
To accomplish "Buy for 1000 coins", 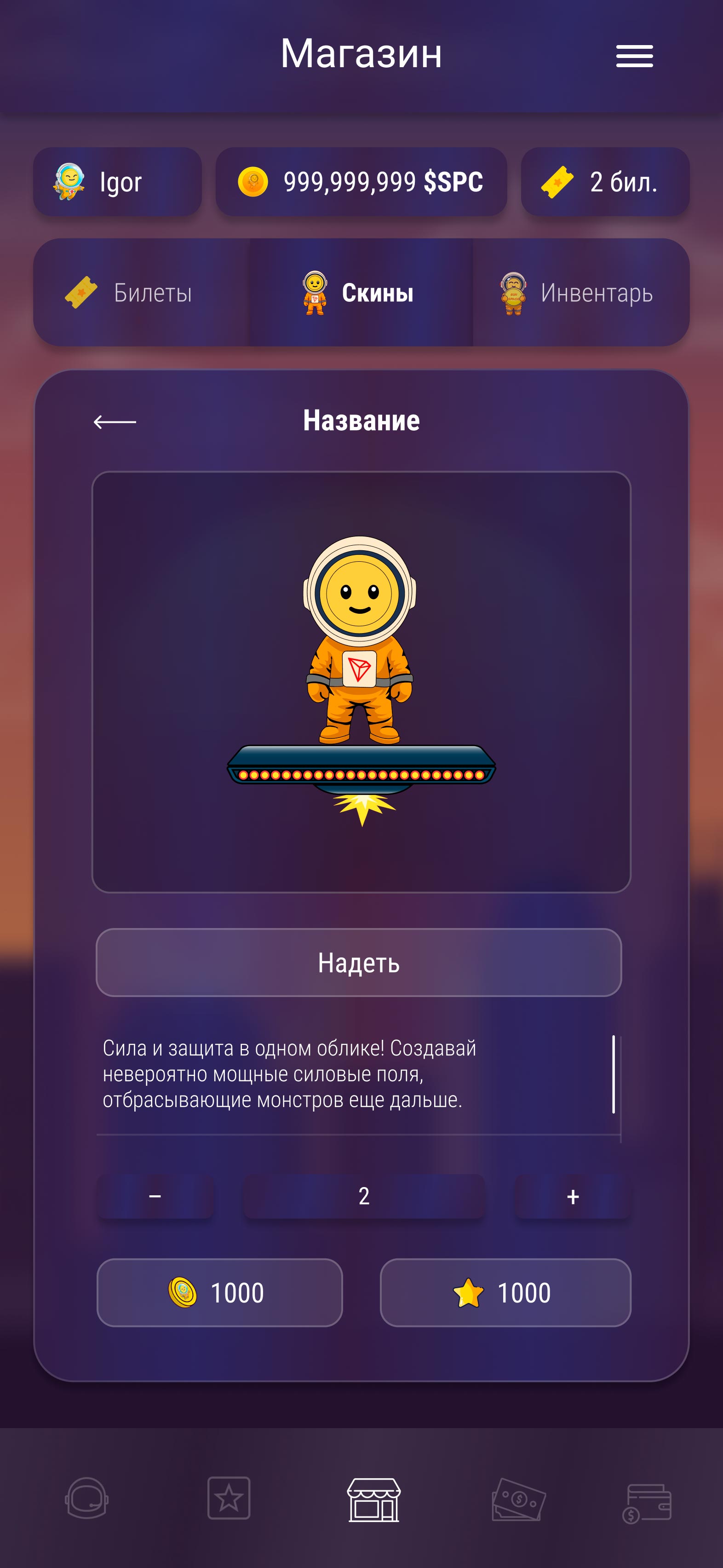I will [219, 1292].
